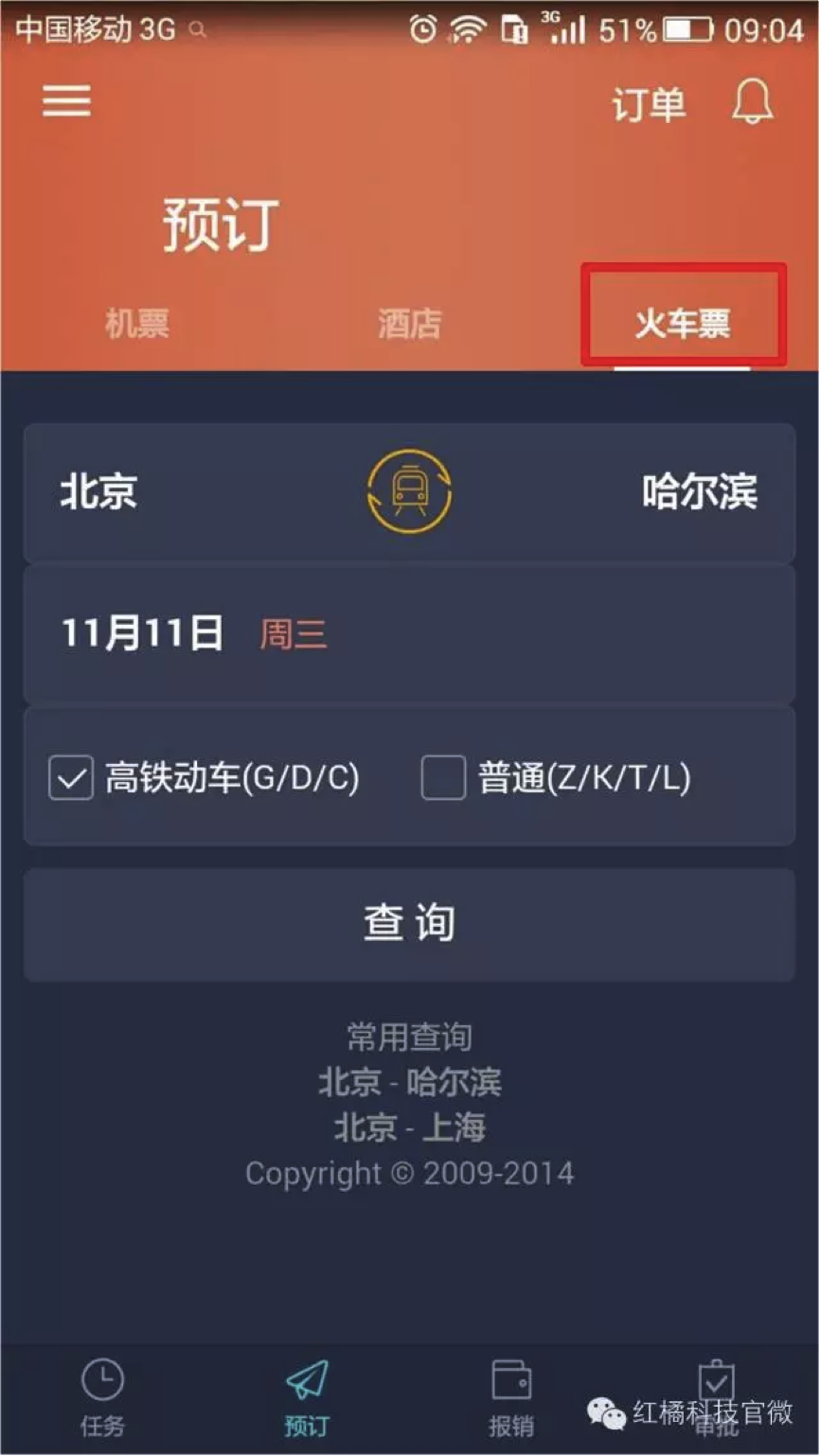Select frequent query 北京 - 上海
The height and width of the screenshot is (1456, 820).
(x=409, y=1128)
